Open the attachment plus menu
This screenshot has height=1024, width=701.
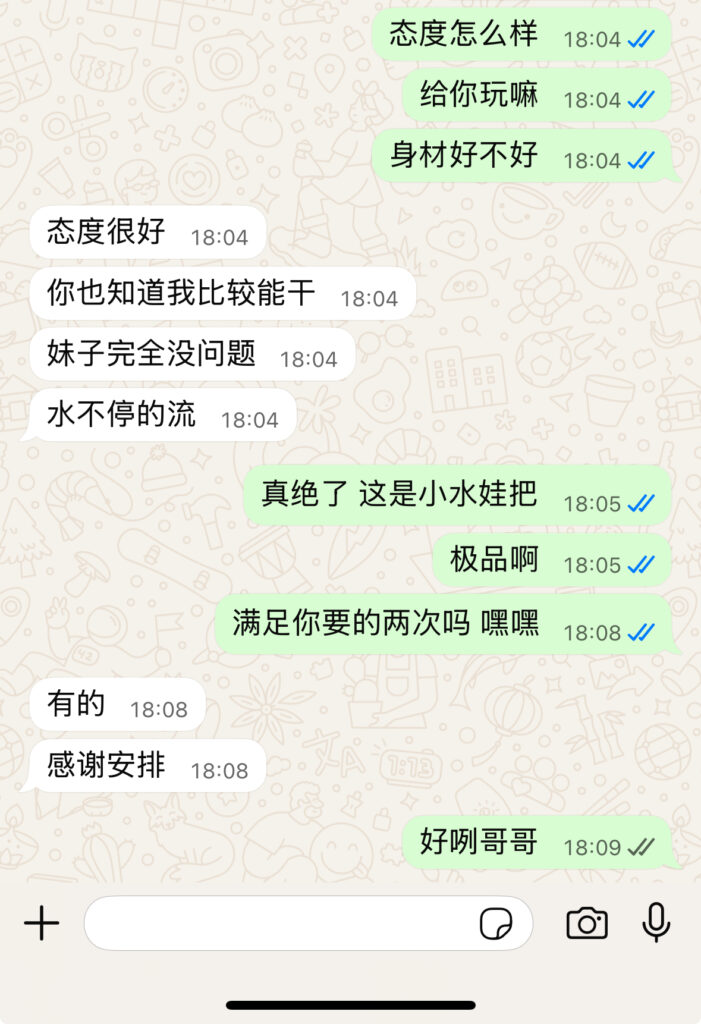pyautogui.click(x=41, y=923)
